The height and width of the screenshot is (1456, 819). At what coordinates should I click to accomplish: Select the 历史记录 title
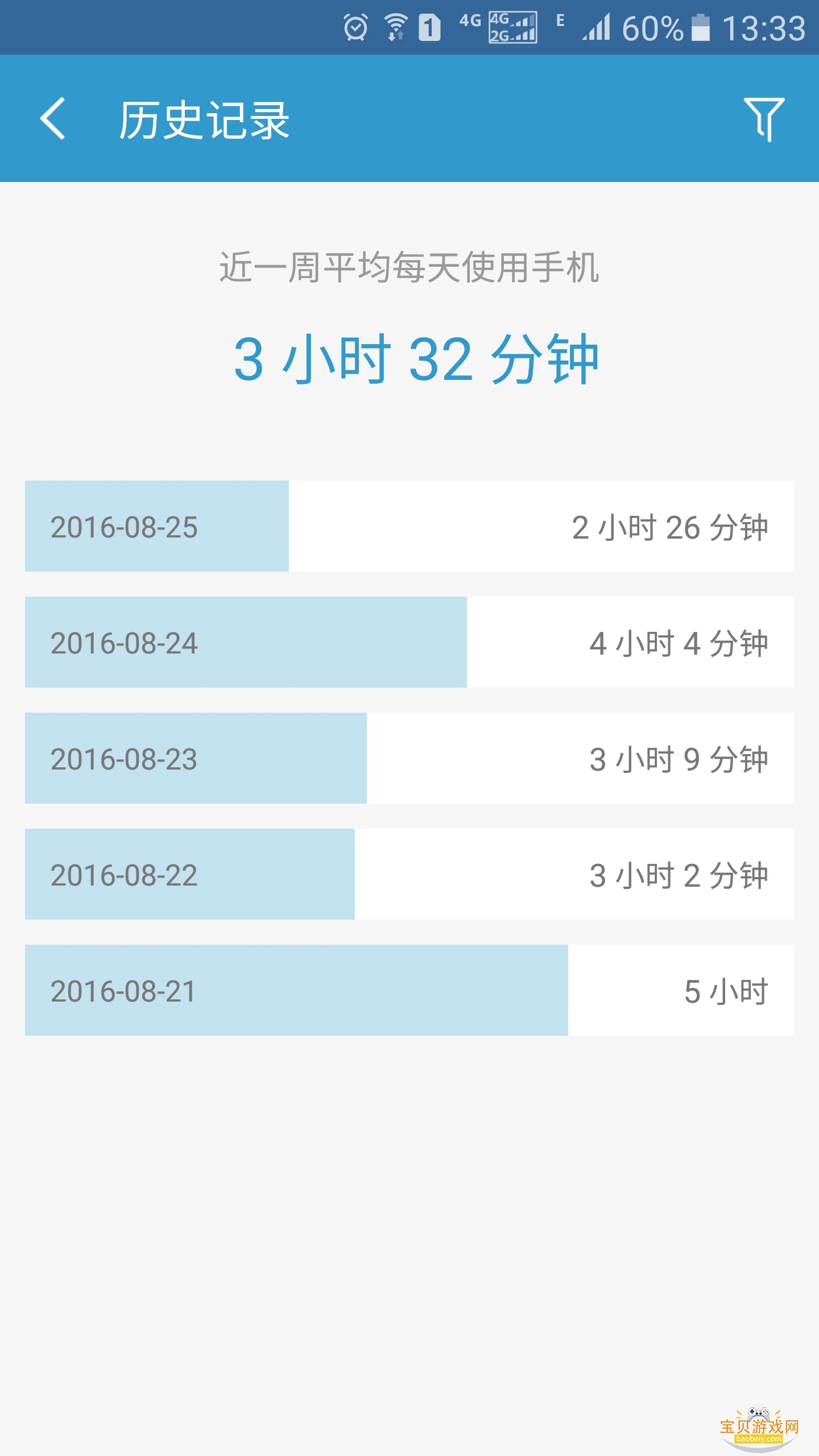click(205, 119)
